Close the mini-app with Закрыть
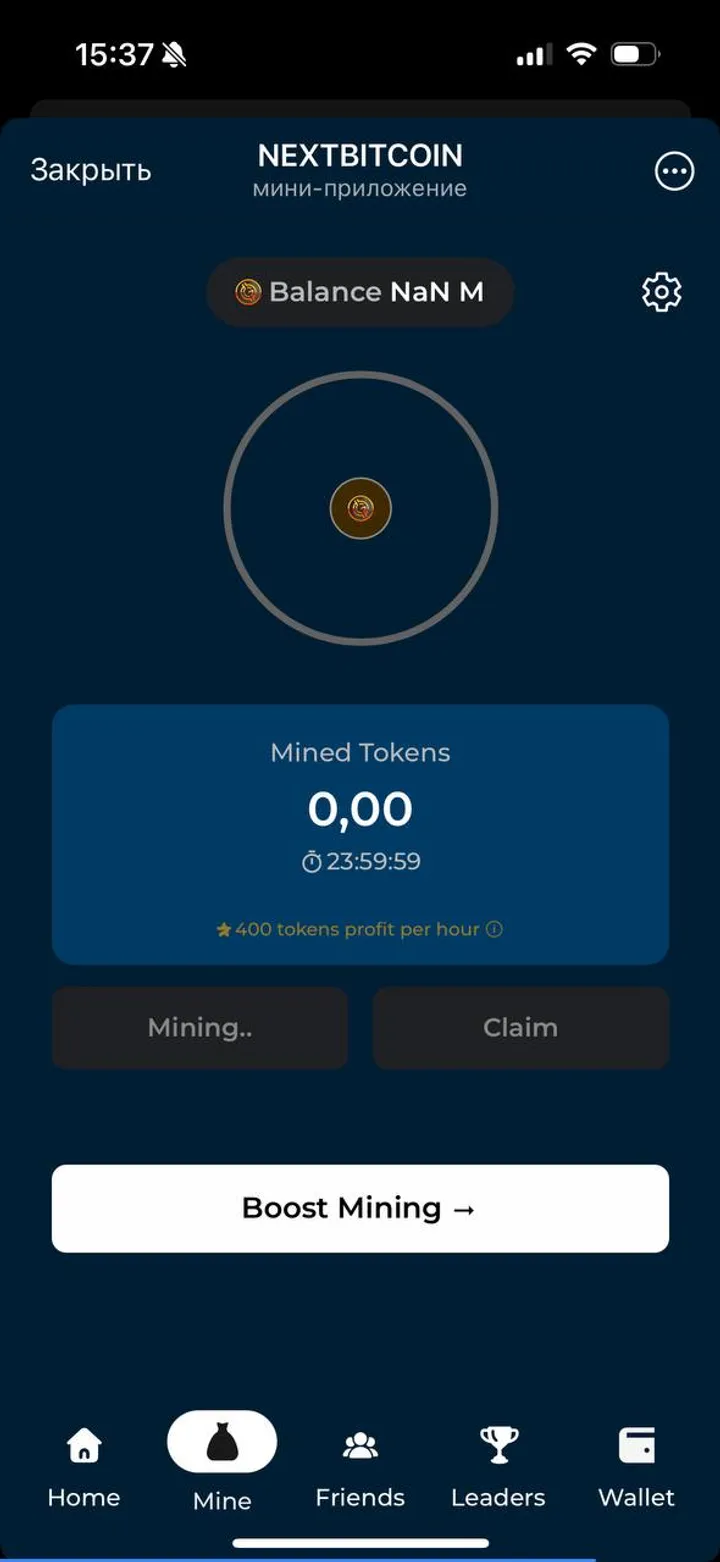The width and height of the screenshot is (720, 1562). (91, 169)
